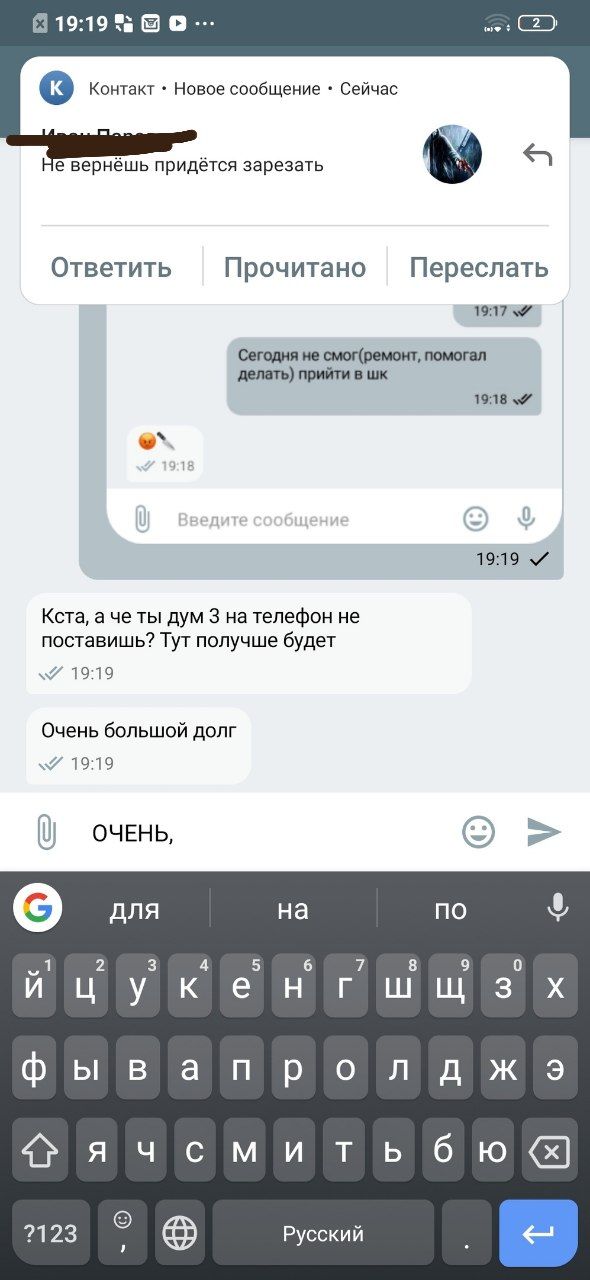Choose the keyboard suggestion на
The image size is (590, 1280).
click(x=293, y=909)
